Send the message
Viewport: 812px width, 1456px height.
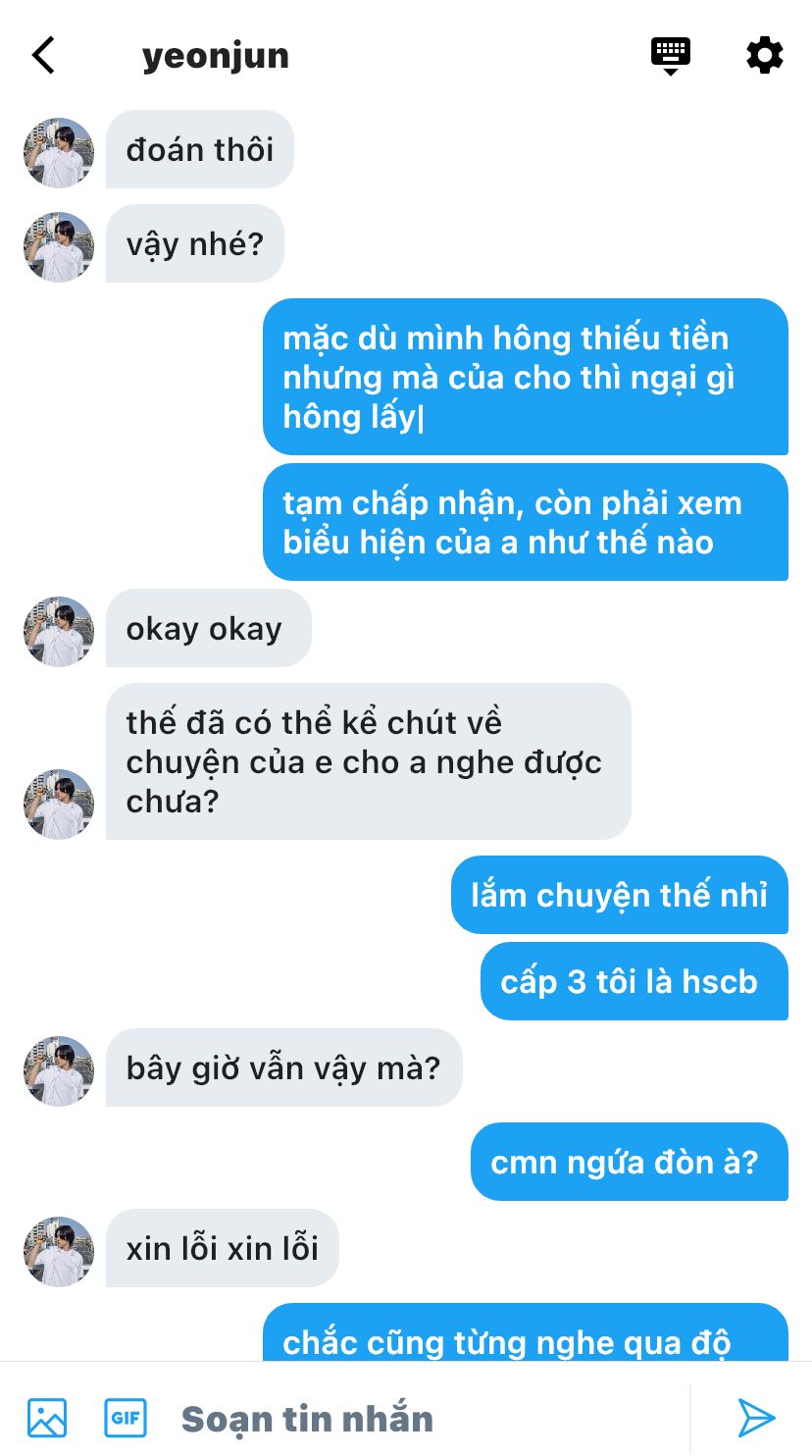[x=756, y=1418]
